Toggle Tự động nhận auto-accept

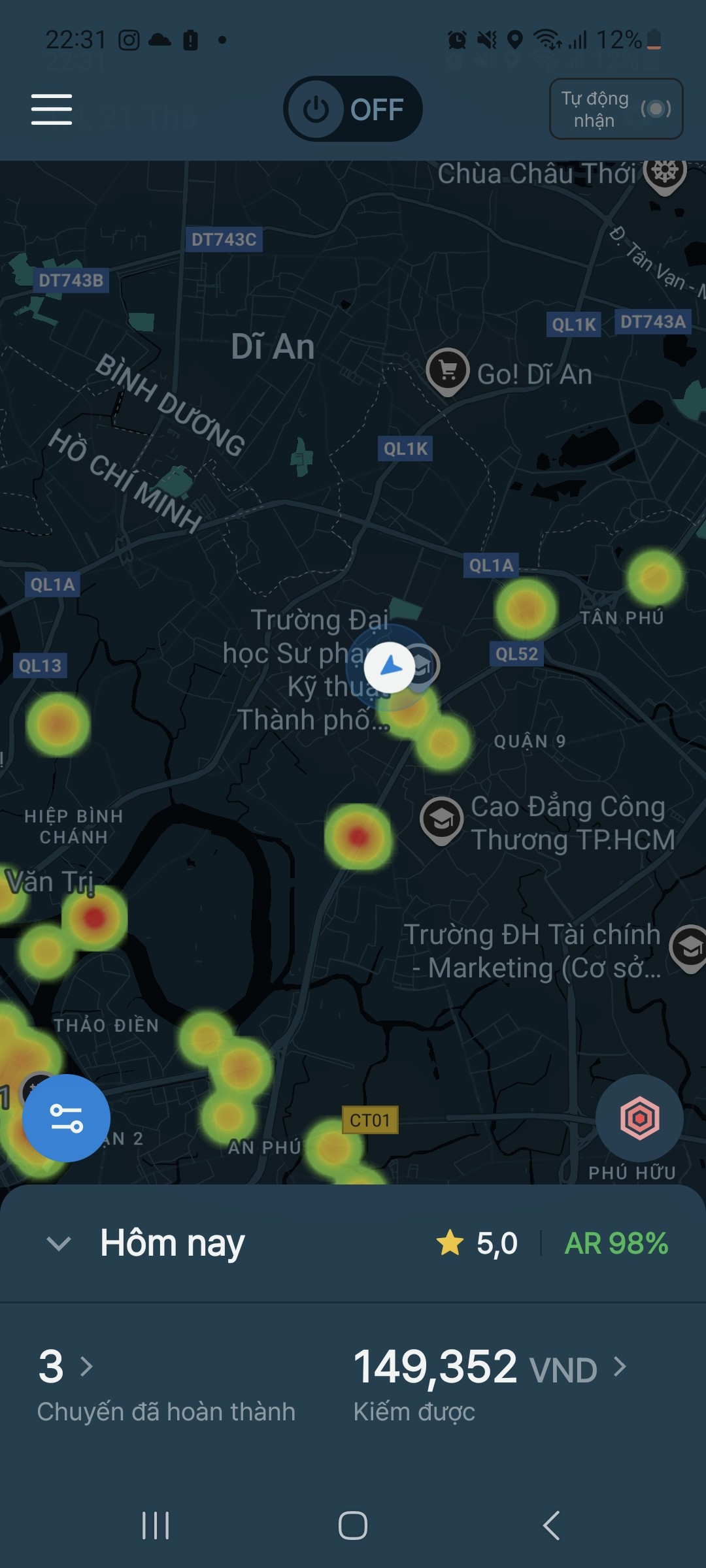tap(616, 109)
